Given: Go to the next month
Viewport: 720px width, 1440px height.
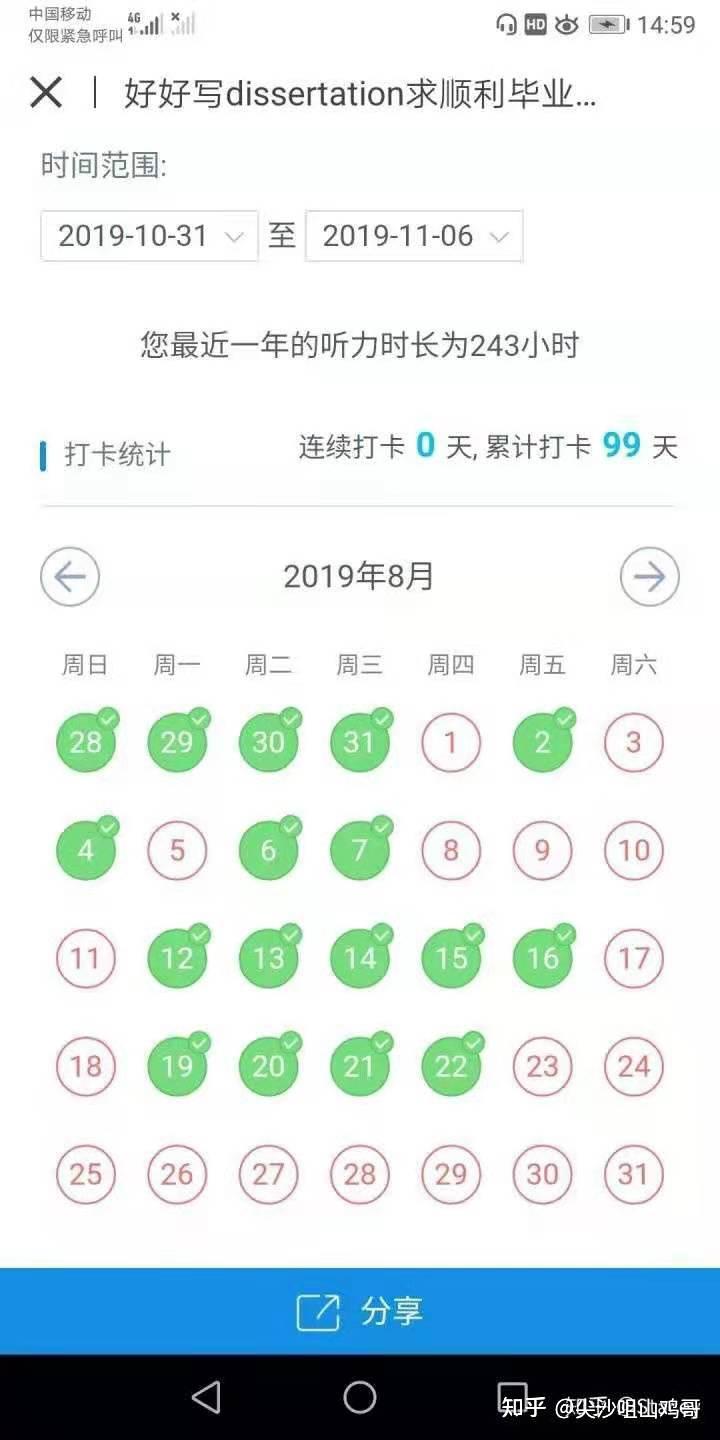Looking at the screenshot, I should [649, 577].
